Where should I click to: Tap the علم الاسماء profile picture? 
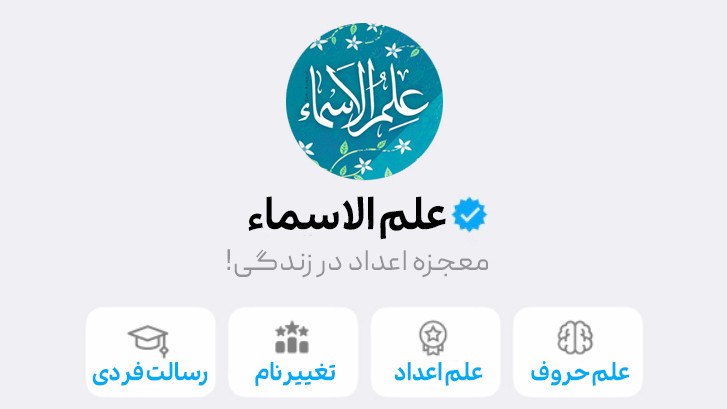[364, 101]
